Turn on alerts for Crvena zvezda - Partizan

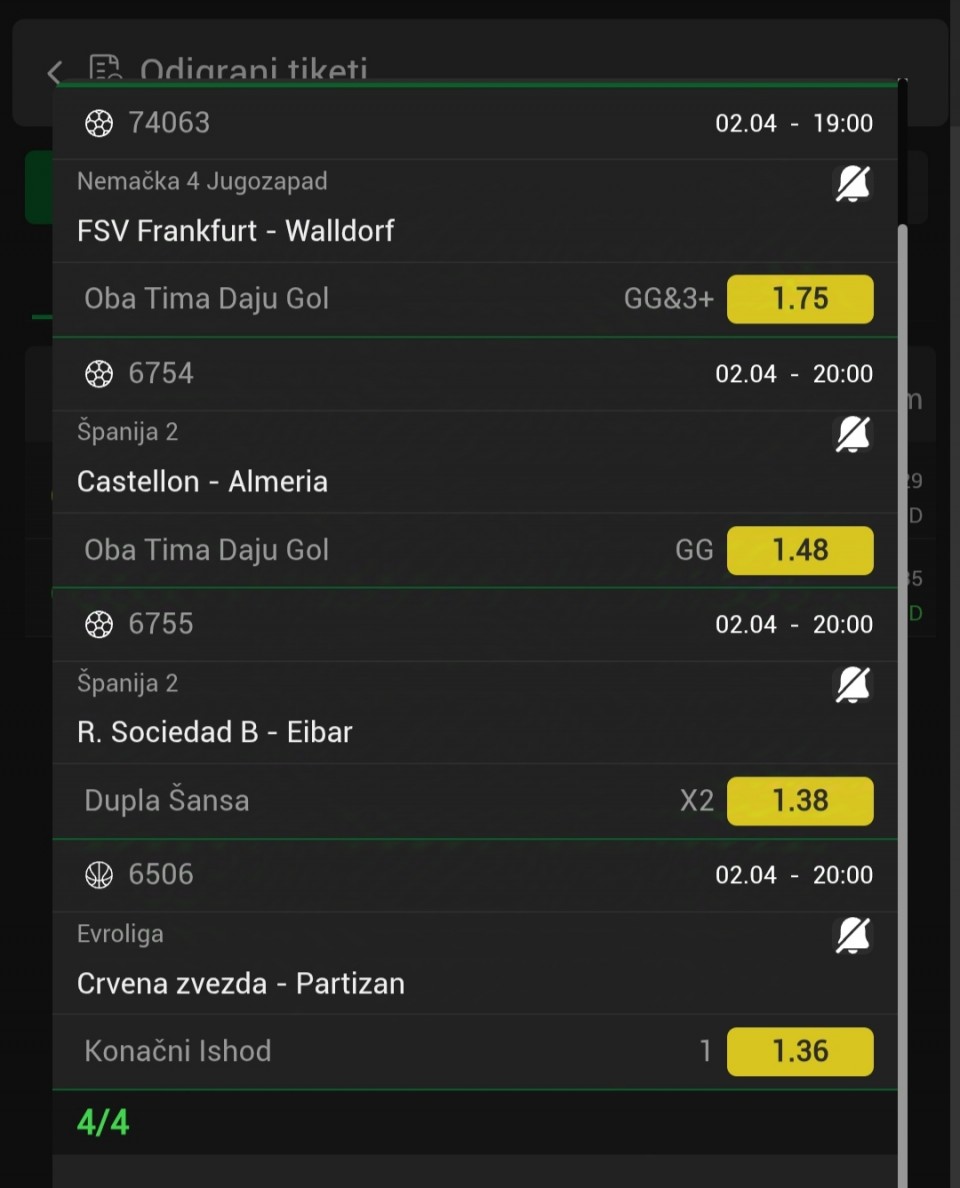[x=852, y=936]
